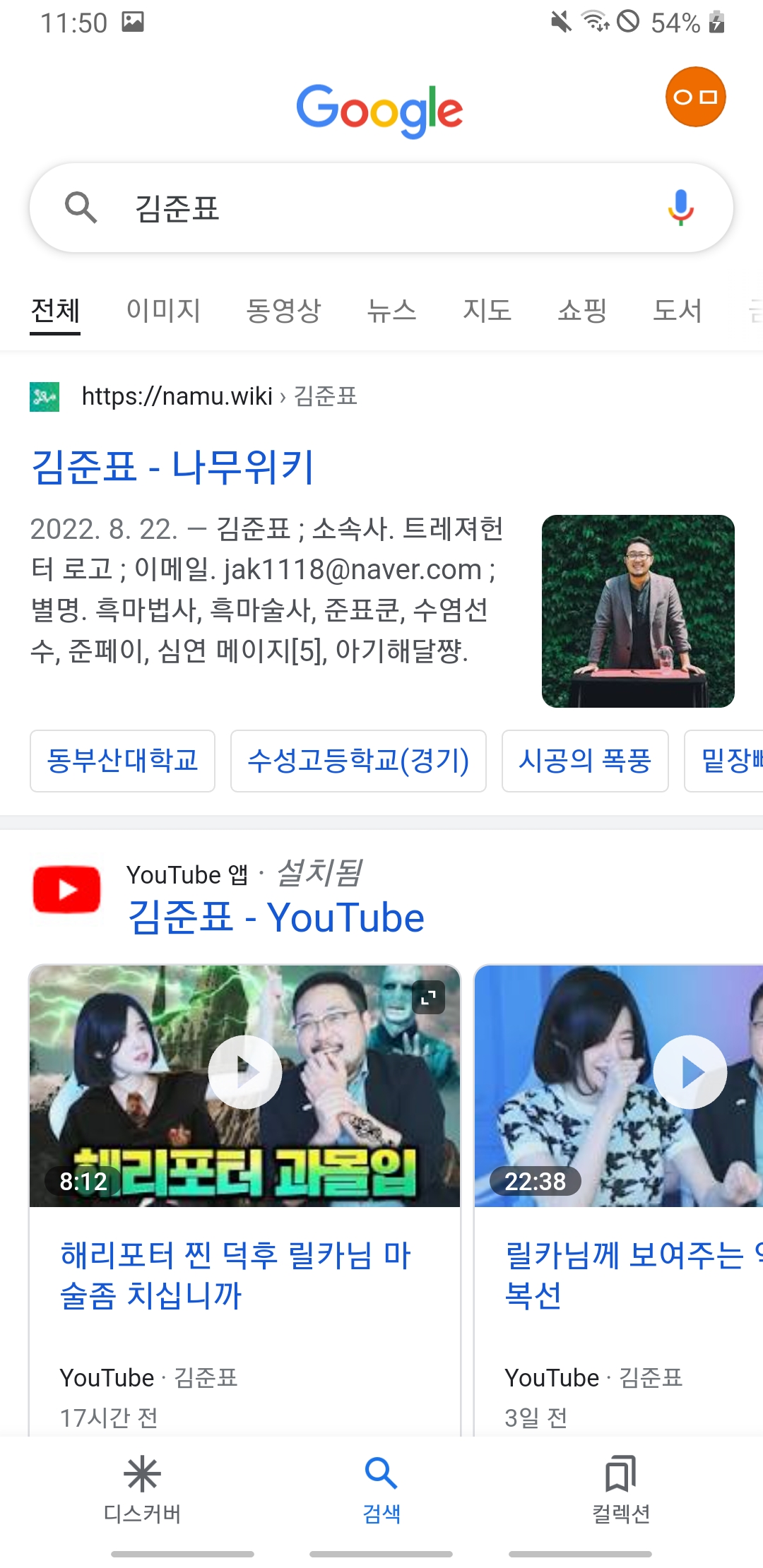The image size is (763, 1568).
Task: Tap the search box containing 김준표
Action: [381, 208]
